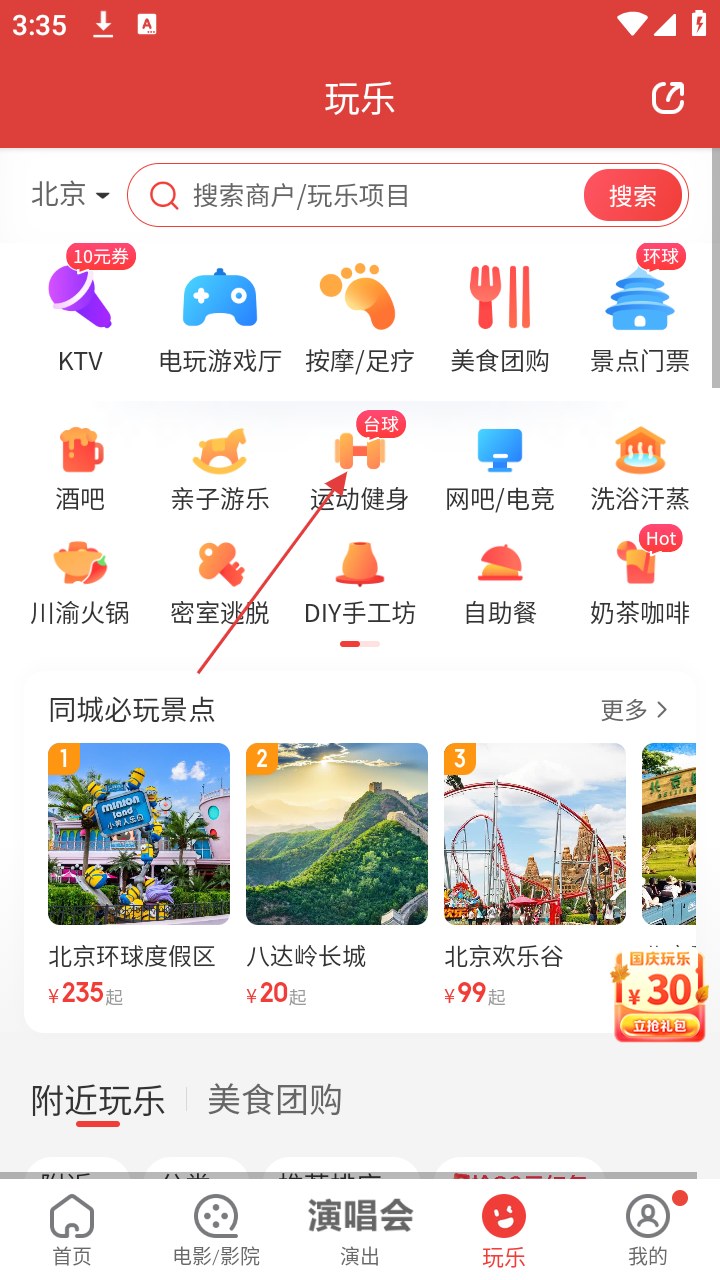Image resolution: width=720 pixels, height=1280 pixels.
Task: Open the 北京 city dropdown
Action: (70, 195)
